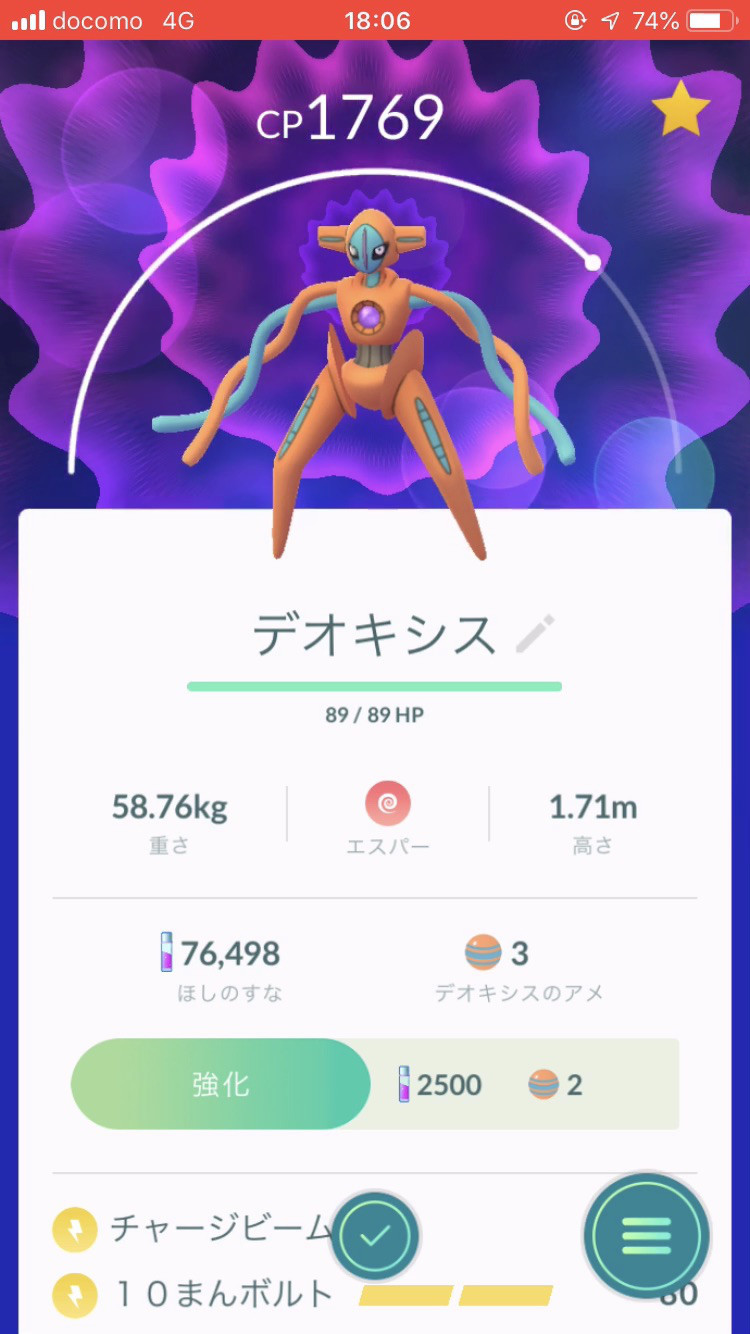Tap the round checkmark button to close
This screenshot has height=1334, width=750.
[x=374, y=1236]
